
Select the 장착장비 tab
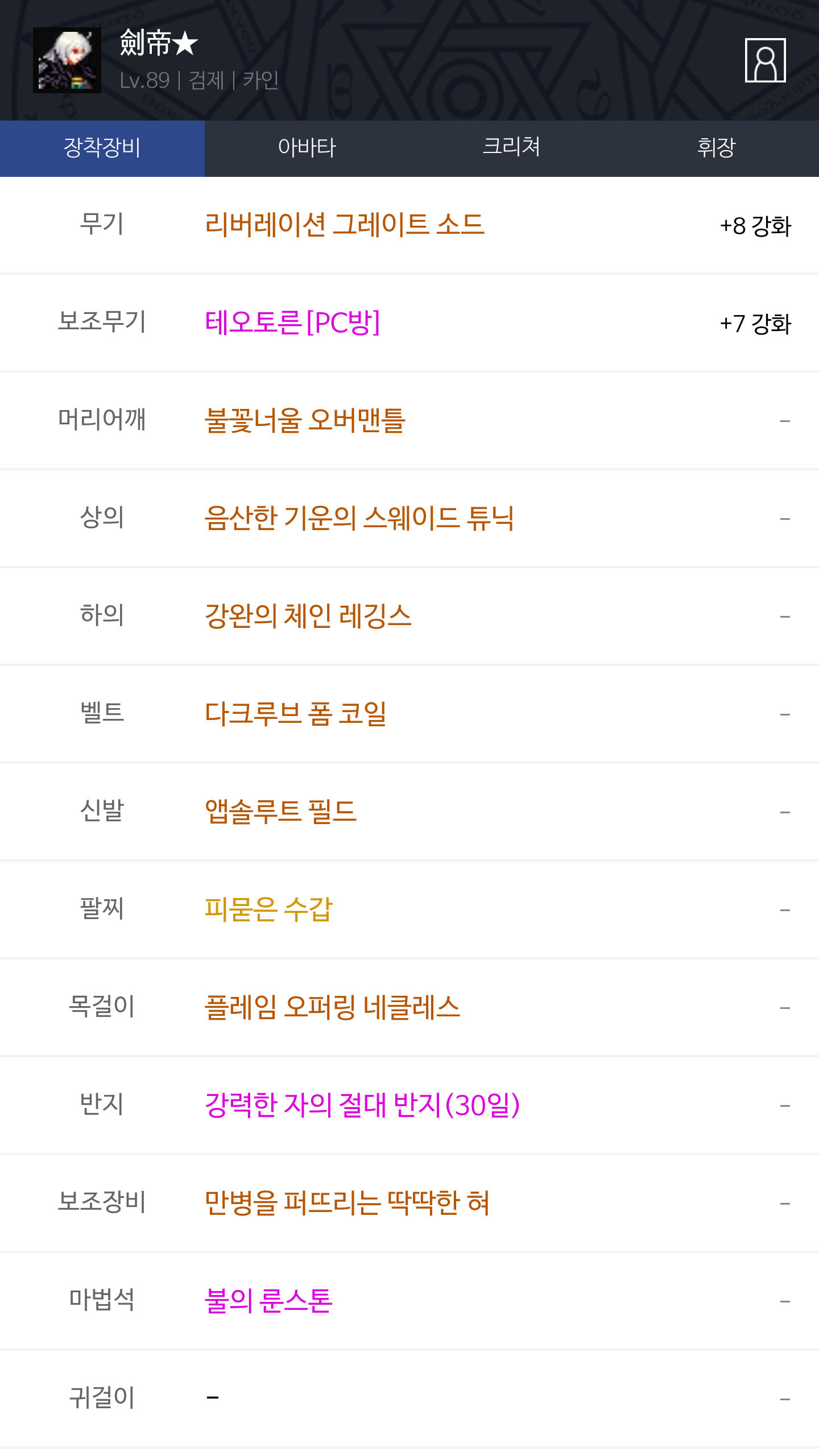(x=102, y=148)
